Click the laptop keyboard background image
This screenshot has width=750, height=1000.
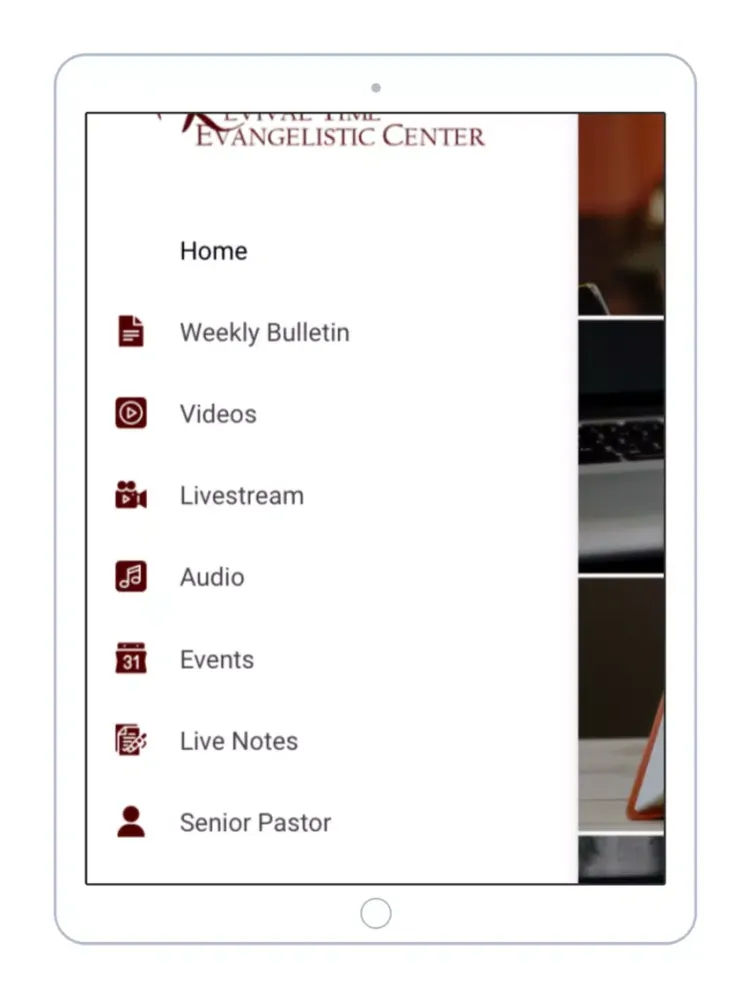click(x=620, y=440)
